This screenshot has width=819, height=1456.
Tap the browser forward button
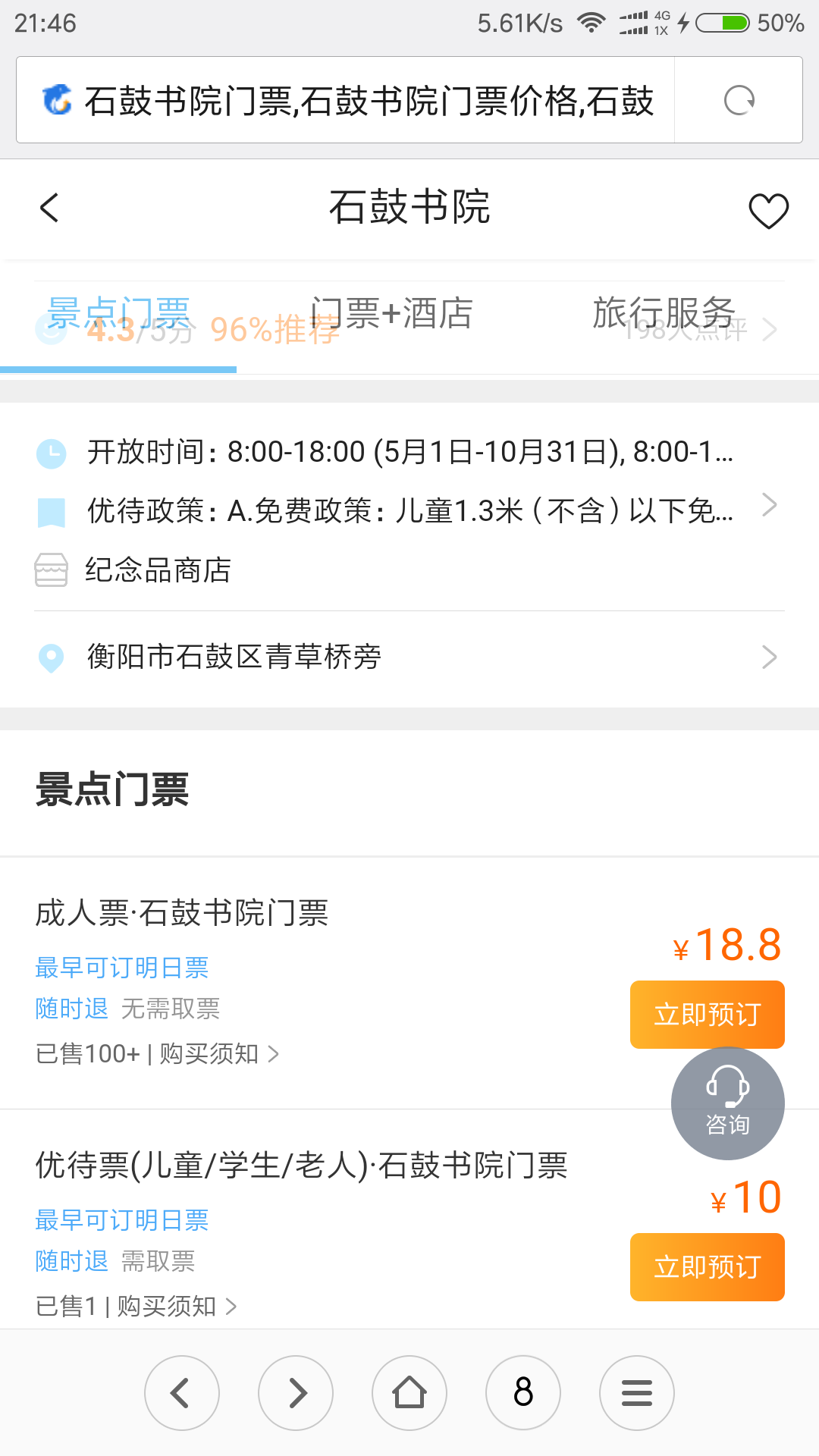(x=296, y=1393)
